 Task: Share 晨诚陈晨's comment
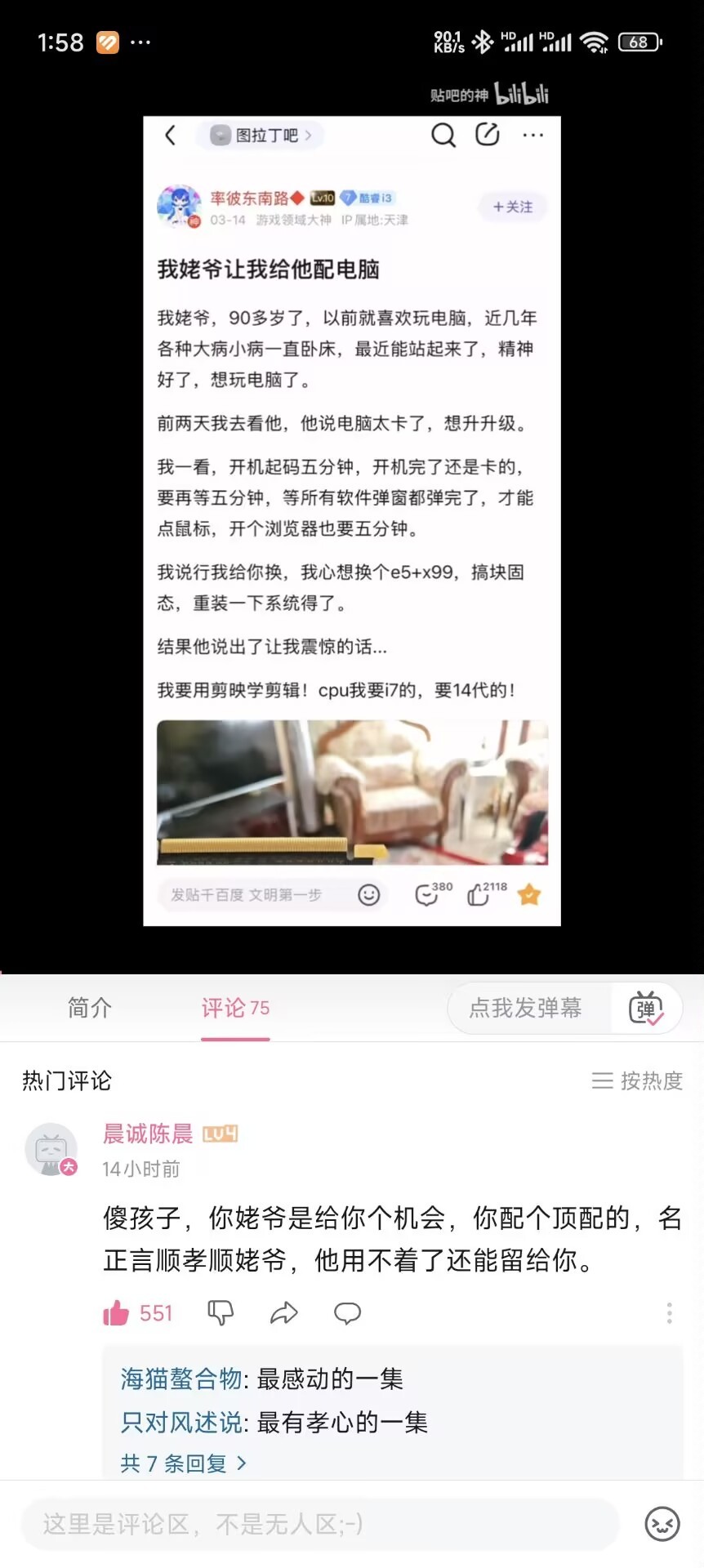284,1313
